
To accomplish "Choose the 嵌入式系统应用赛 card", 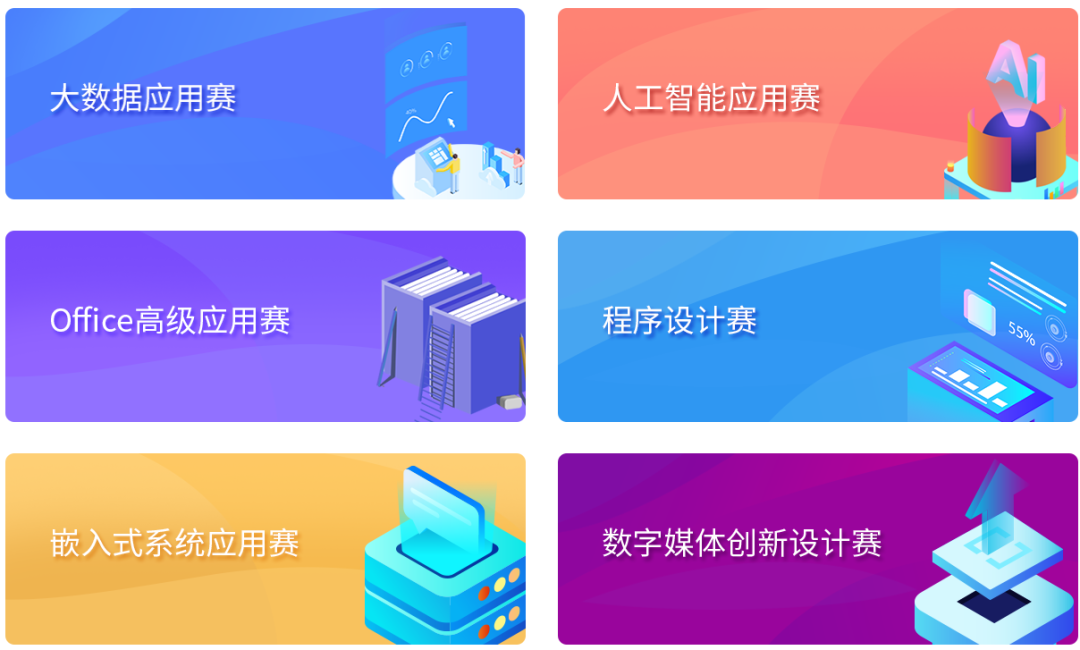I will [x=264, y=548].
